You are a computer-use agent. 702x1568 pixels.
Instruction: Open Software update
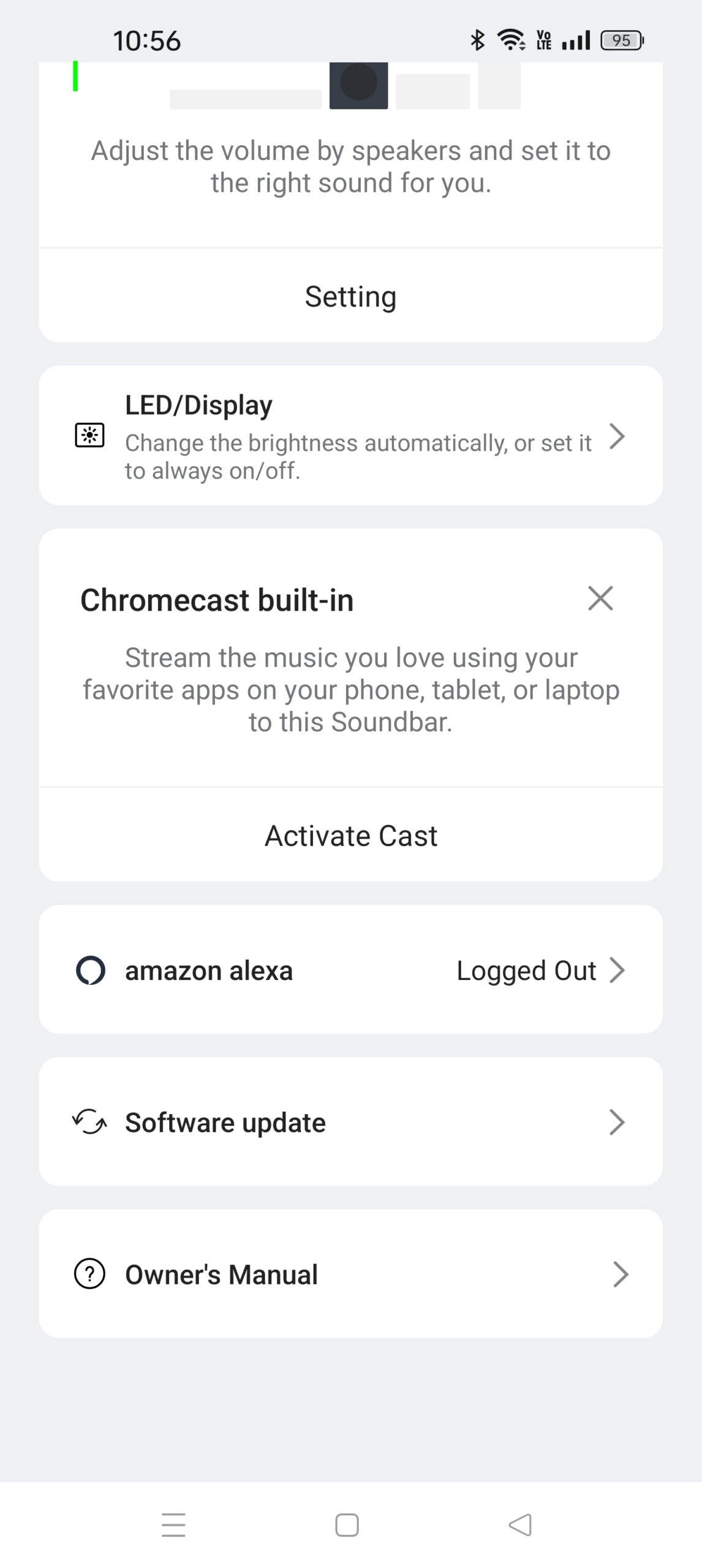[x=350, y=1122]
